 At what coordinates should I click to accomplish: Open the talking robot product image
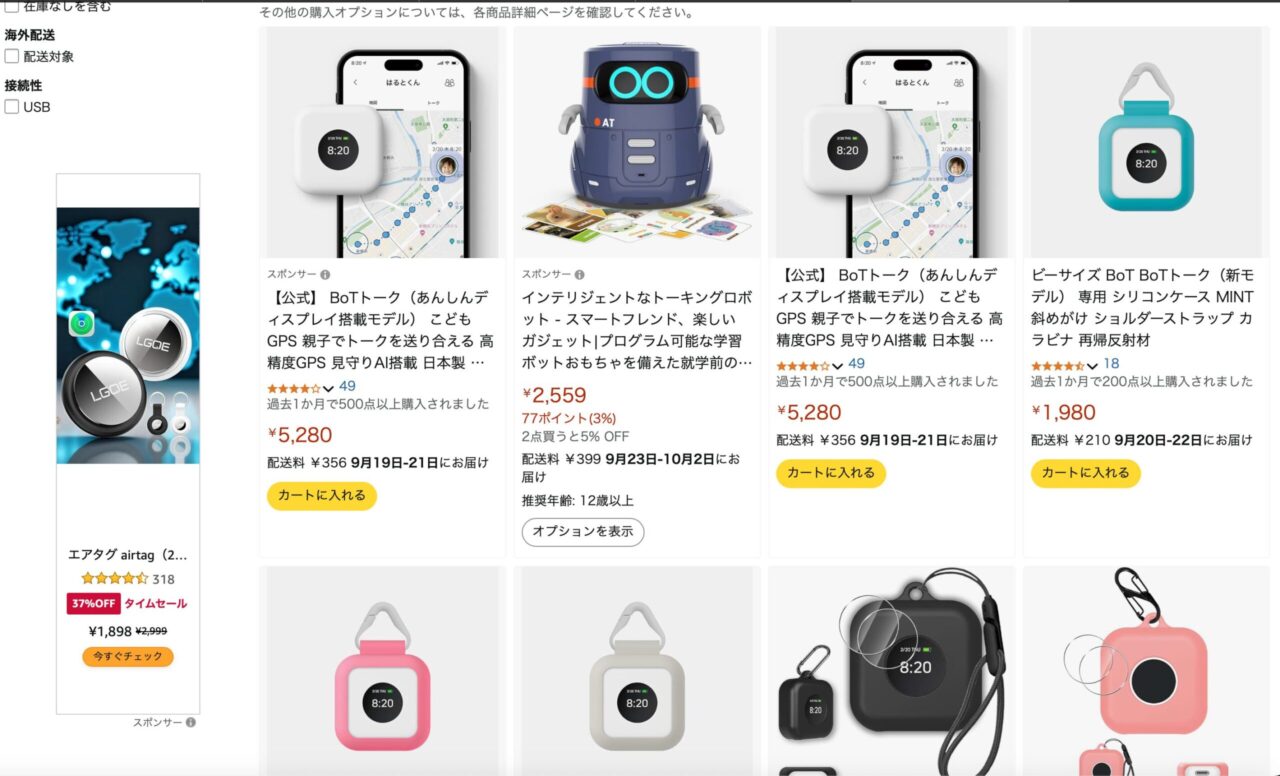636,143
